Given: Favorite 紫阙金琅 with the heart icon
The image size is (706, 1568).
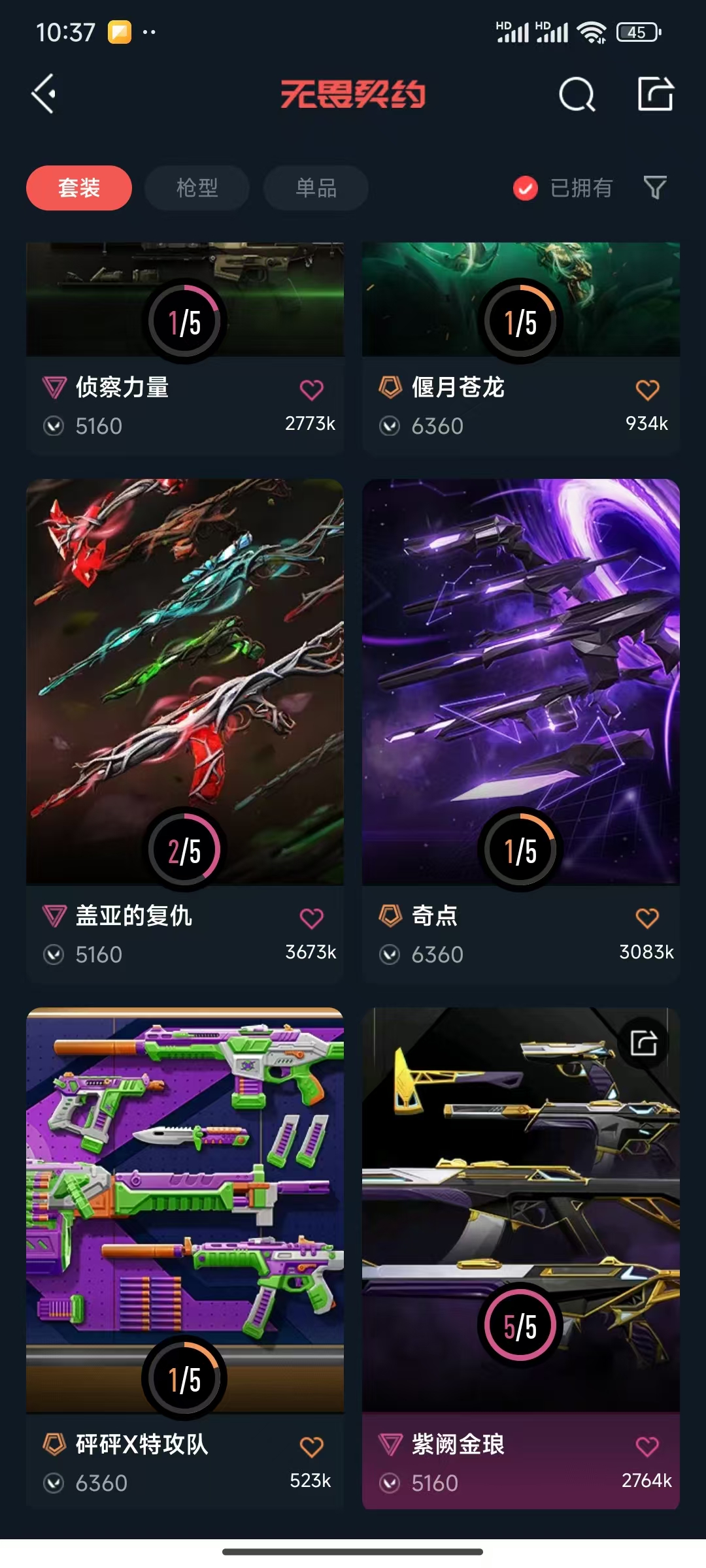Looking at the screenshot, I should coord(647,1446).
